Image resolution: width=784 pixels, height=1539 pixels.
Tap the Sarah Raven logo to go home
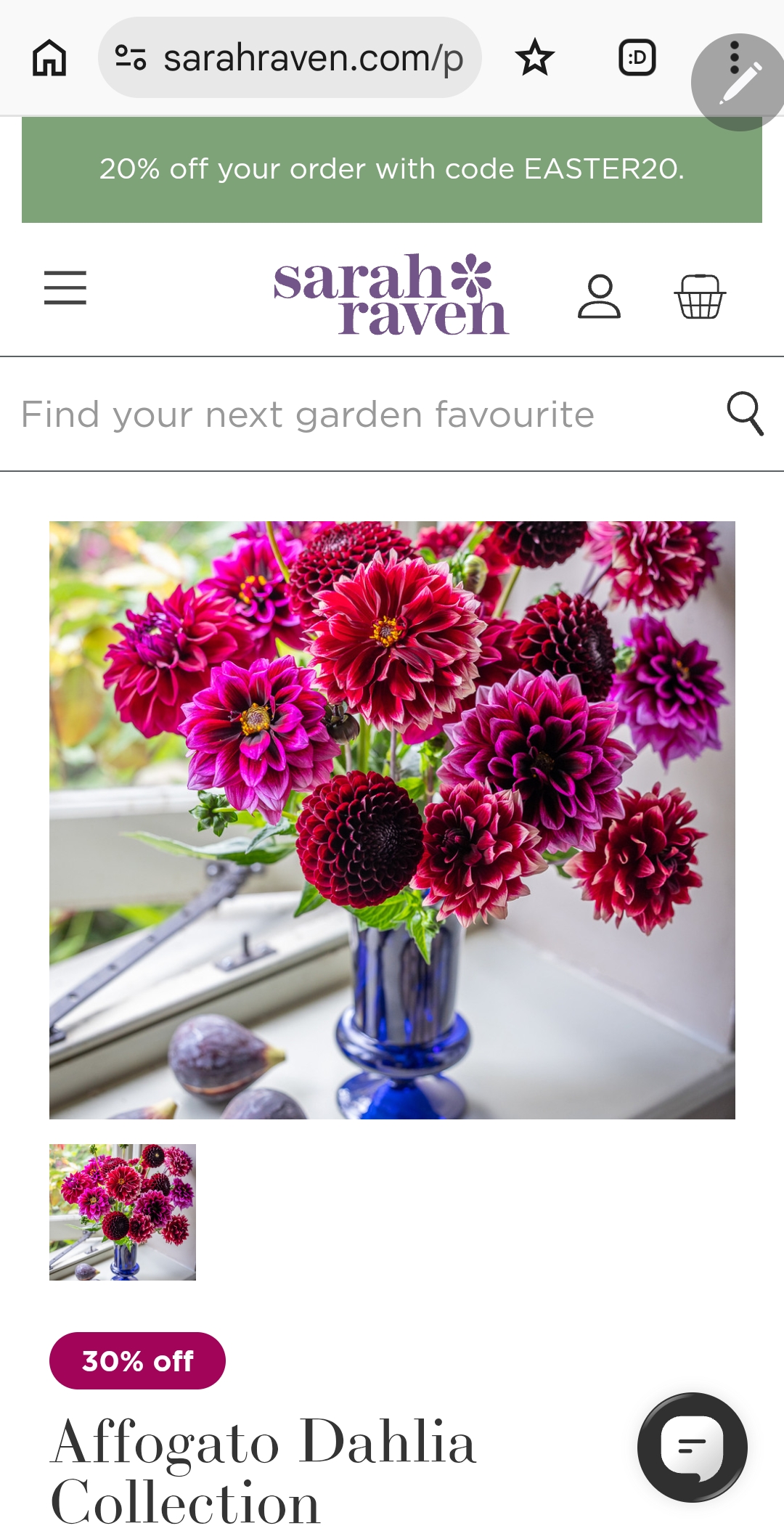pyautogui.click(x=391, y=294)
